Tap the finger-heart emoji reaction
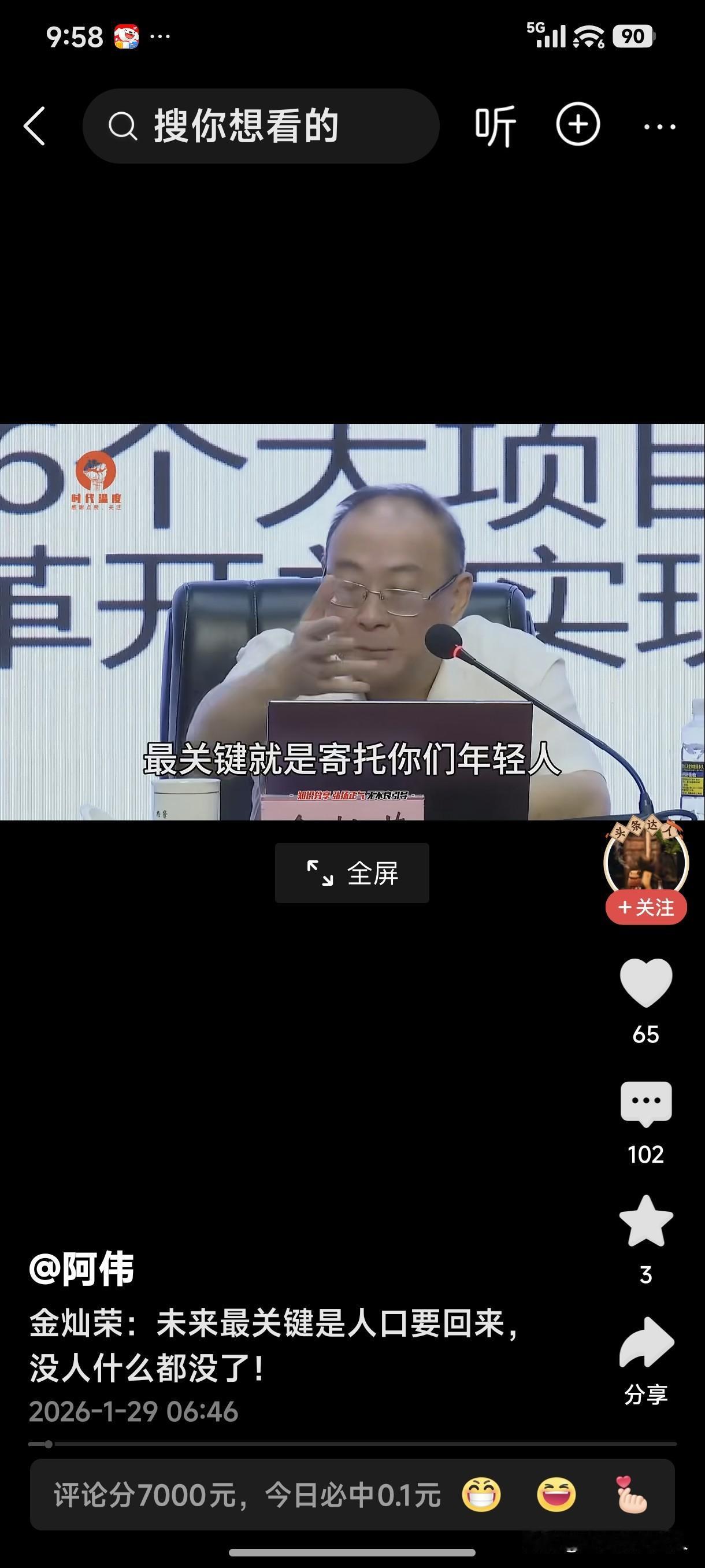 point(633,1492)
